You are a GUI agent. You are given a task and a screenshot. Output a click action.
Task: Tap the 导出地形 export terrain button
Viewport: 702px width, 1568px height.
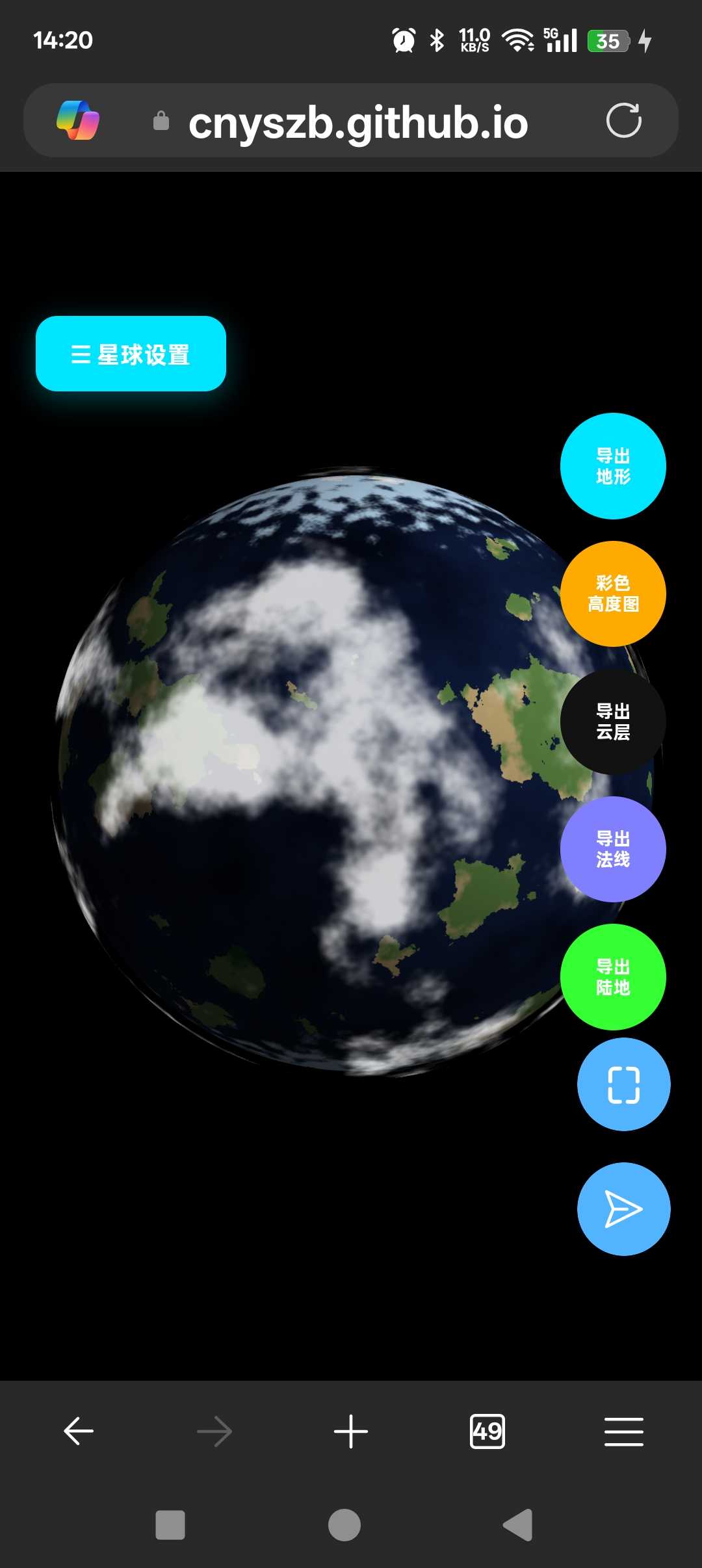613,466
